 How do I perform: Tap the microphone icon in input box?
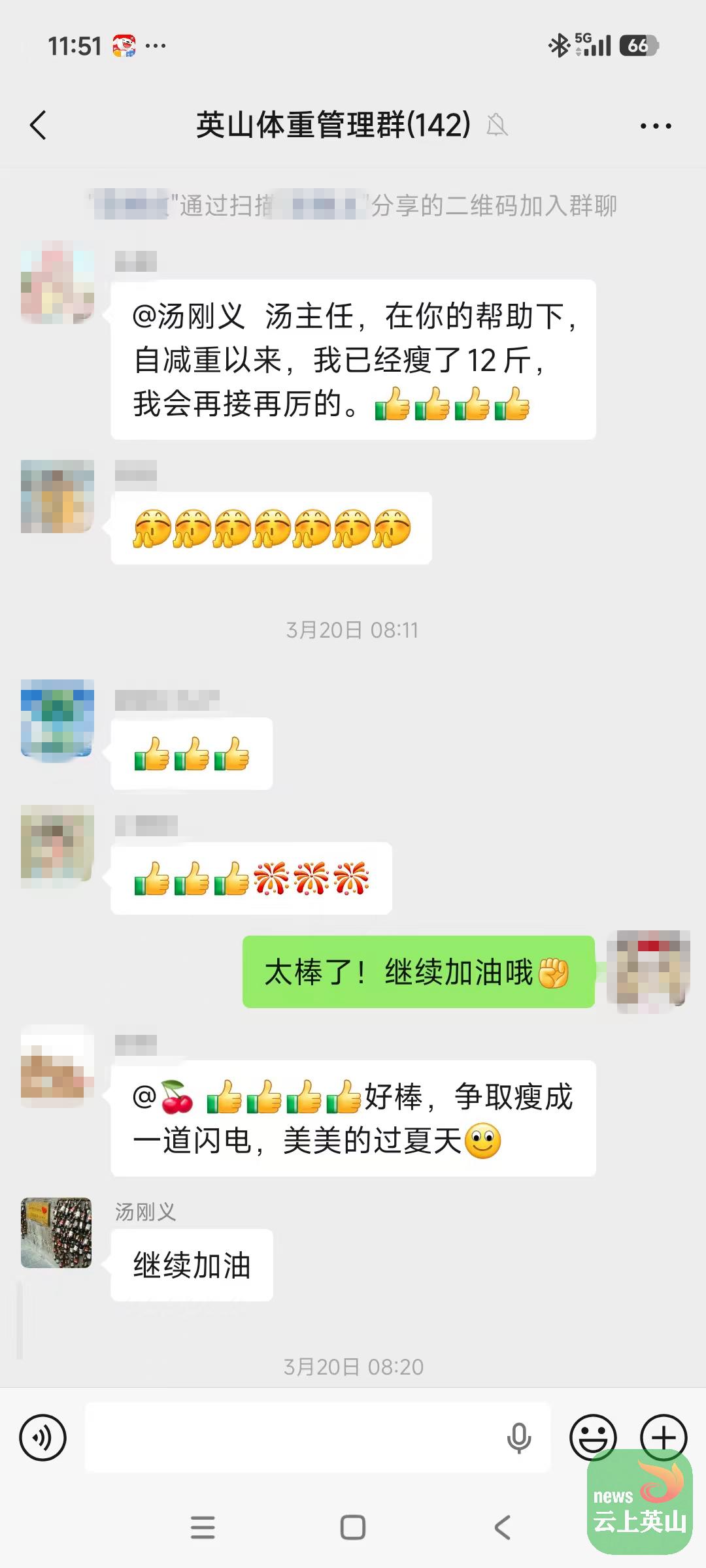519,1437
